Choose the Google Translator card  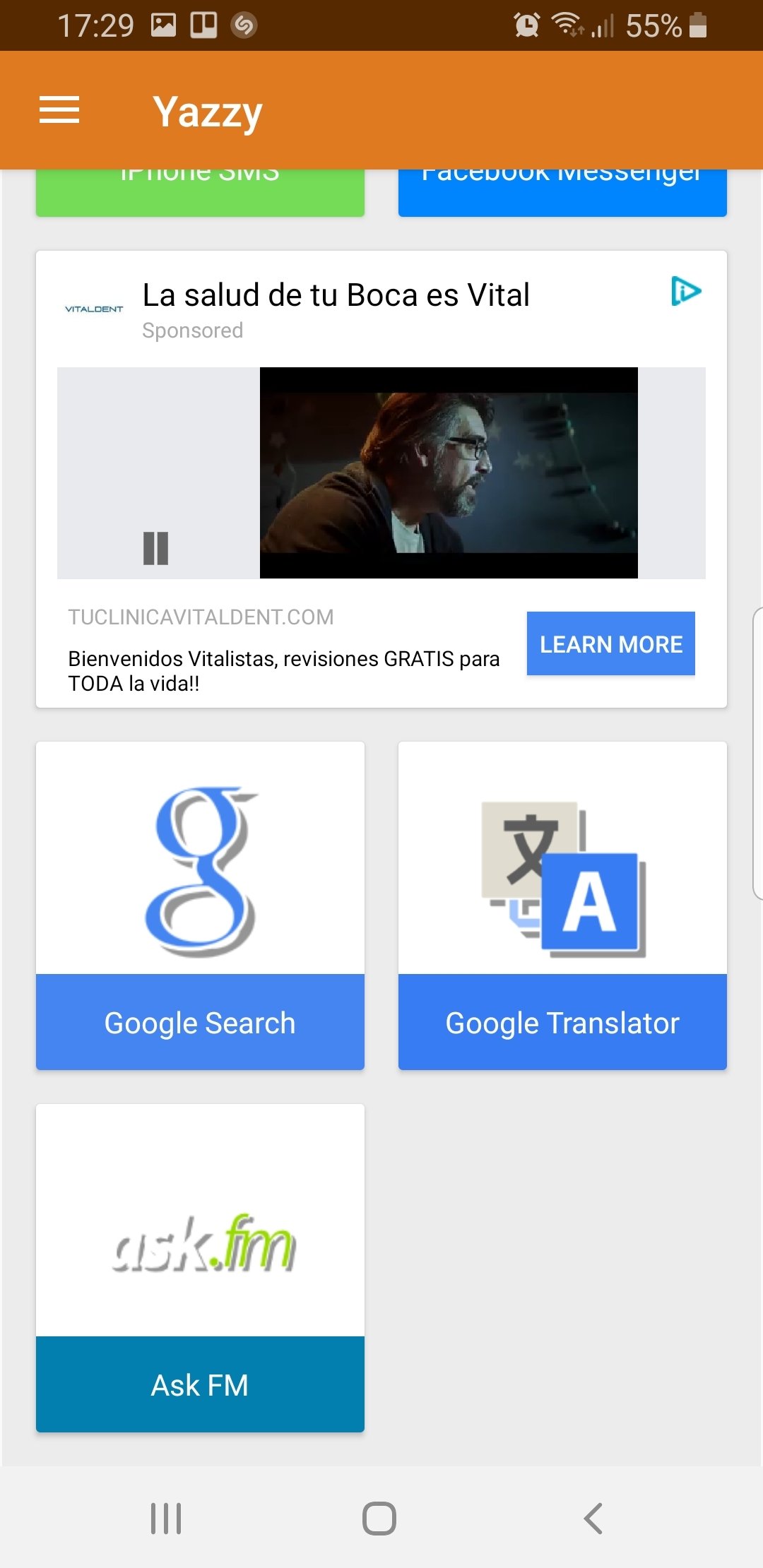coord(562,905)
